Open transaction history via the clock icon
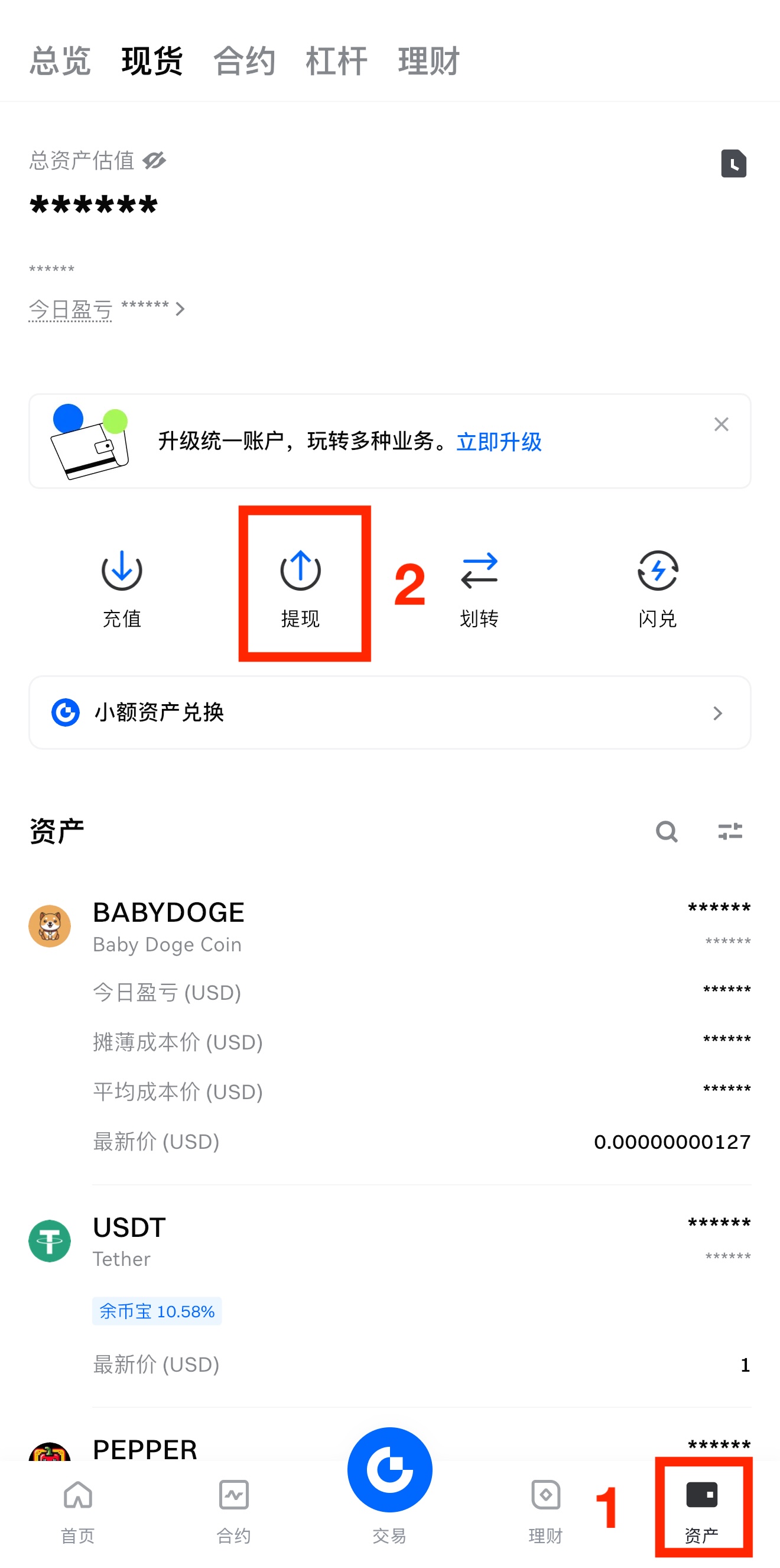The height and width of the screenshot is (1568, 780). click(x=734, y=163)
